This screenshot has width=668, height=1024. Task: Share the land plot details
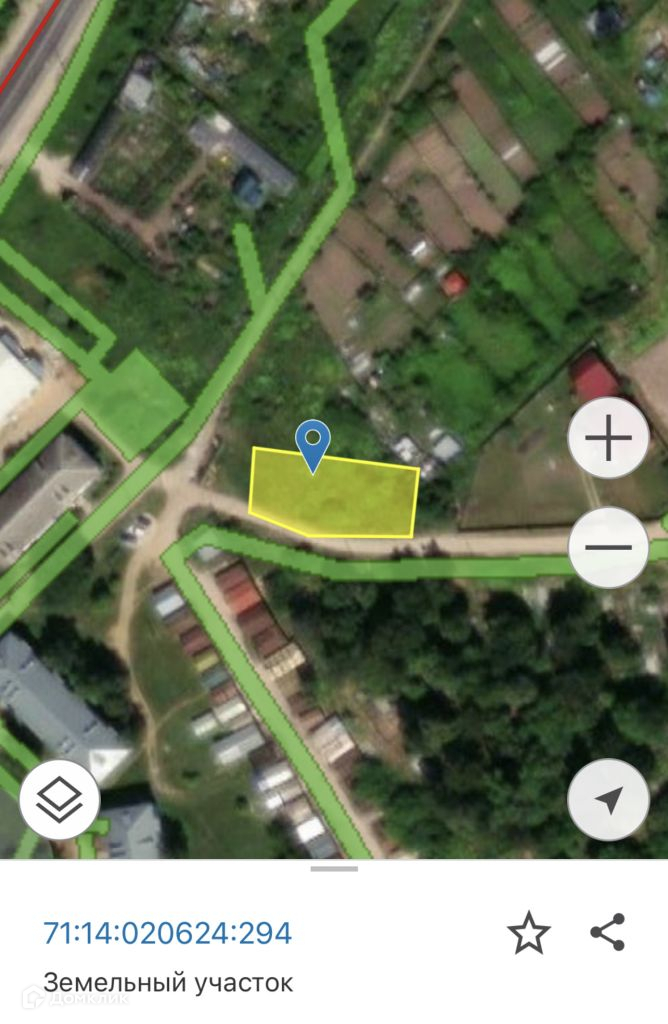(607, 932)
